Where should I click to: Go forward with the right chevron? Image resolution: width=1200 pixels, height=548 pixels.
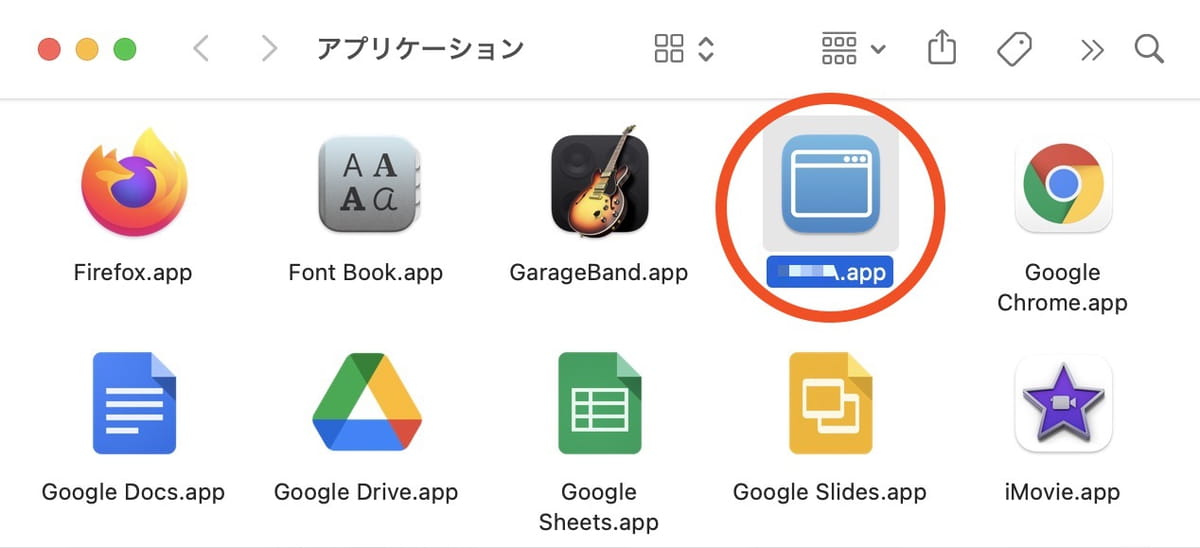tap(268, 48)
